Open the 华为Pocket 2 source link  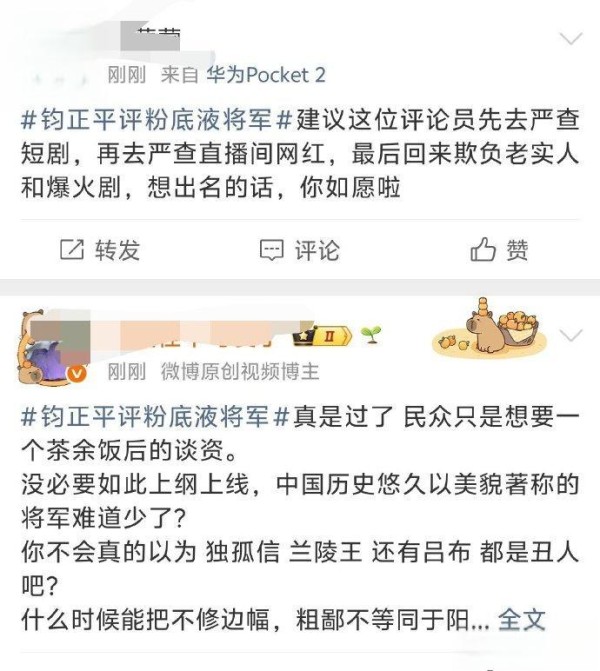coord(266,75)
